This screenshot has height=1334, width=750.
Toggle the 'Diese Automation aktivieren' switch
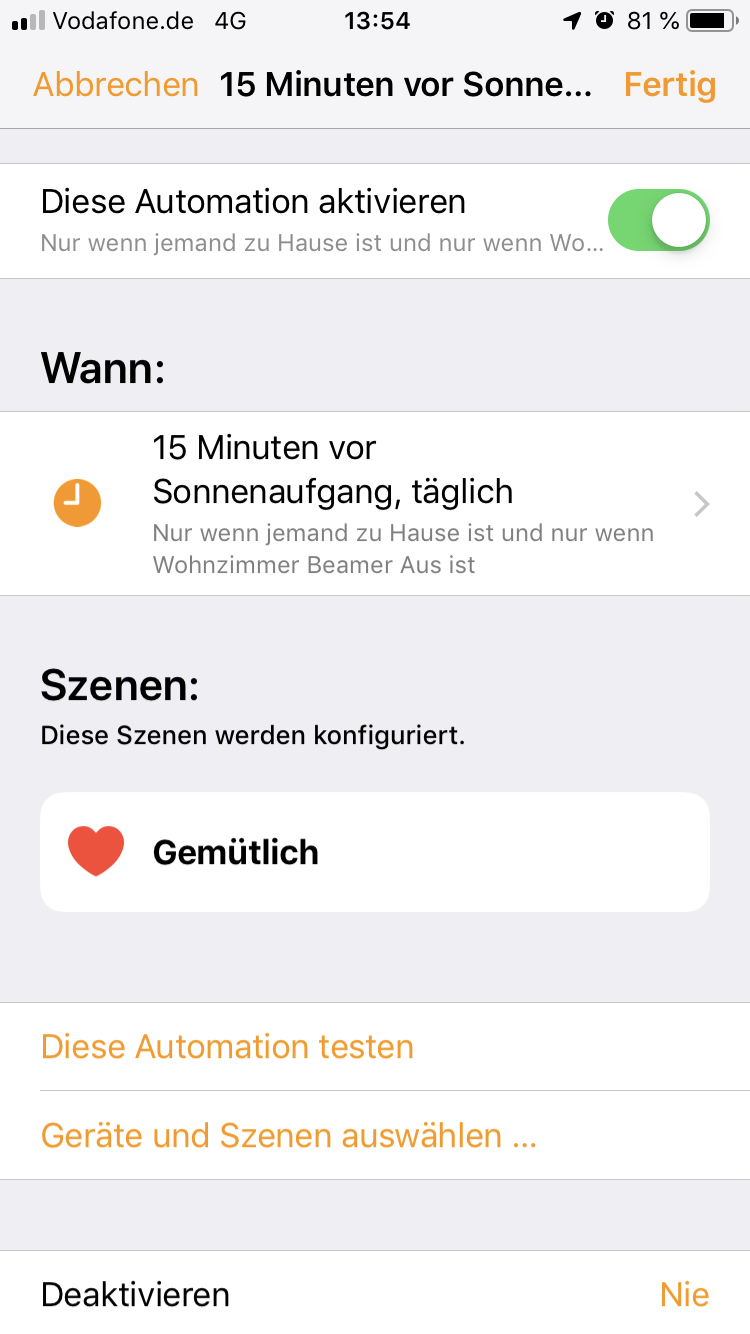[x=658, y=221]
